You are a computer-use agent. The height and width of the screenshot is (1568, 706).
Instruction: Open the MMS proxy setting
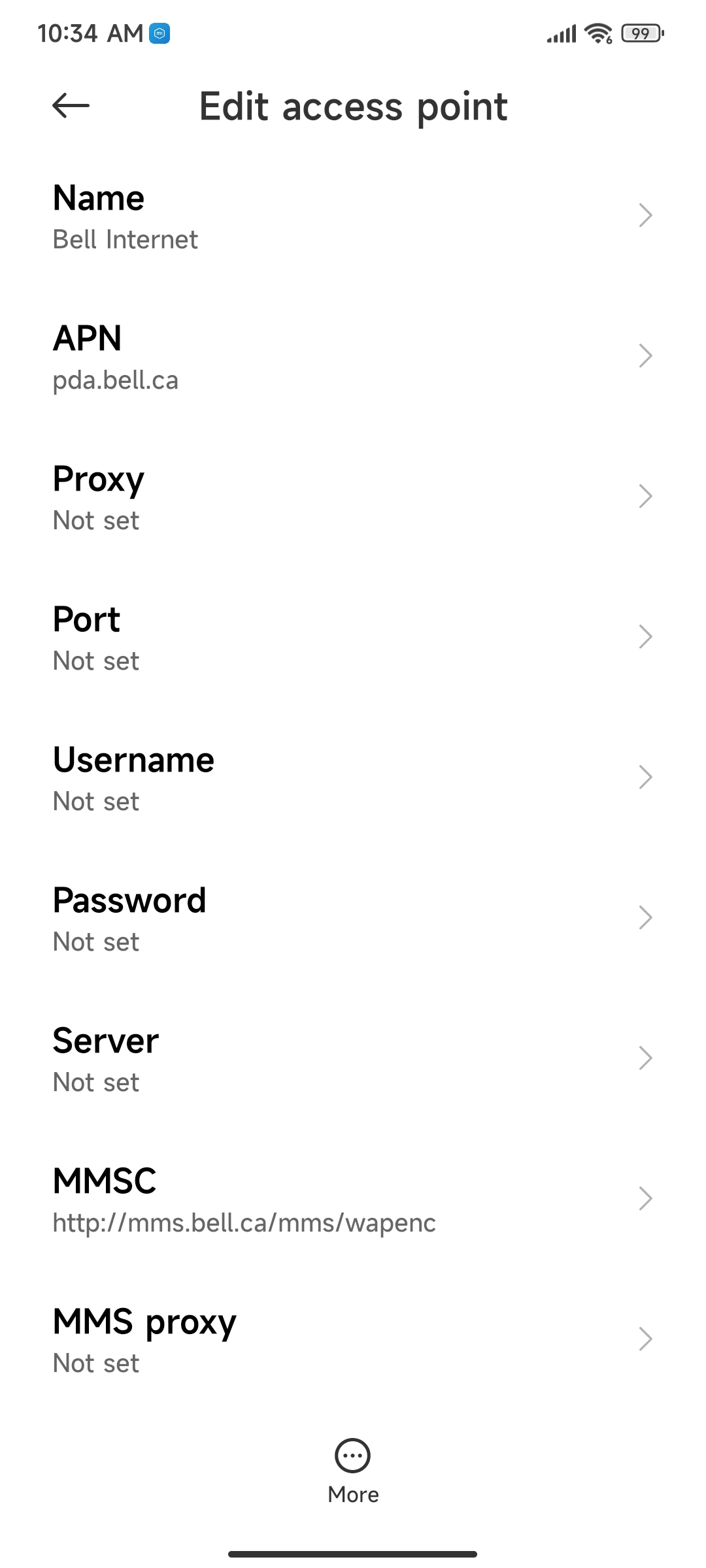pos(353,1341)
